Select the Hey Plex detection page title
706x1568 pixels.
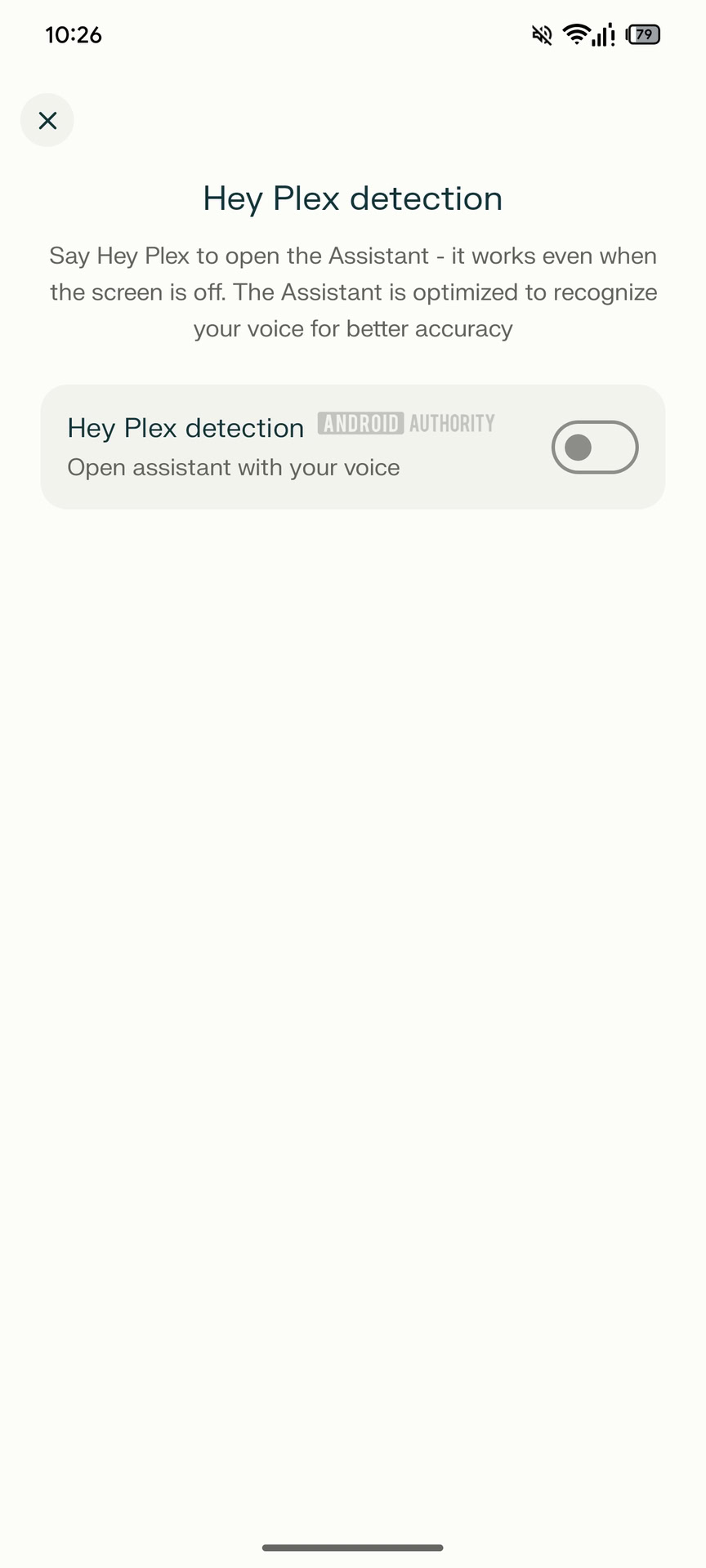(352, 198)
